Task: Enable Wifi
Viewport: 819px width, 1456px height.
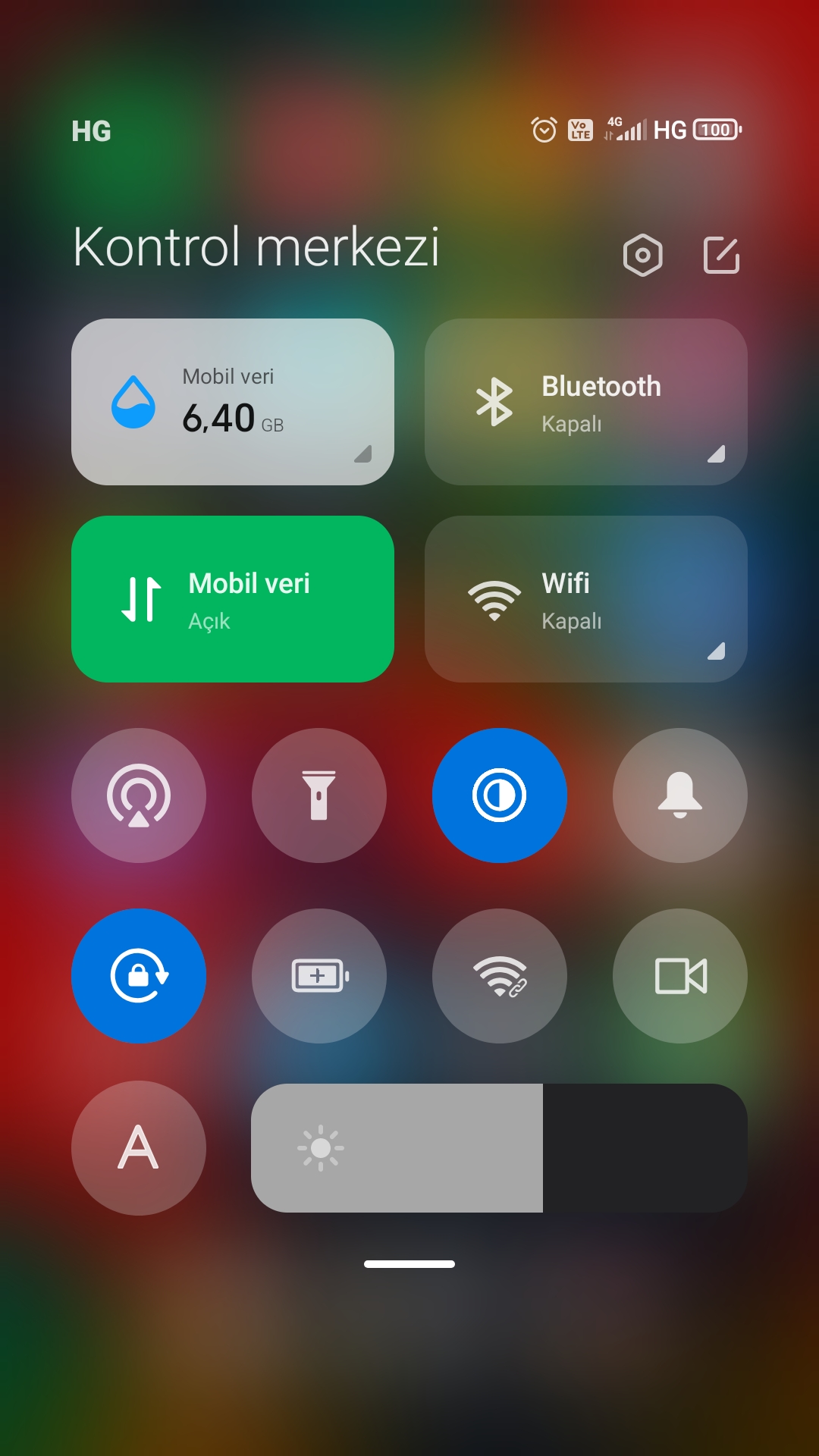Action: [585, 599]
